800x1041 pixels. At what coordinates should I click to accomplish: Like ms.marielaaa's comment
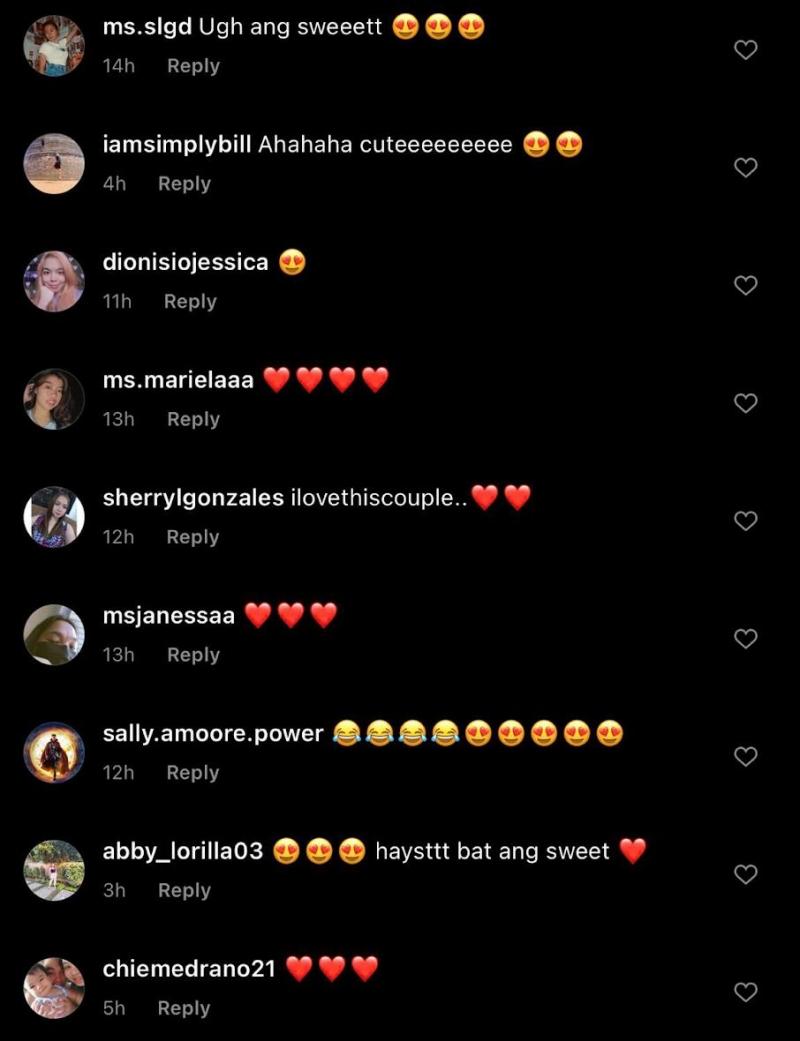click(746, 403)
